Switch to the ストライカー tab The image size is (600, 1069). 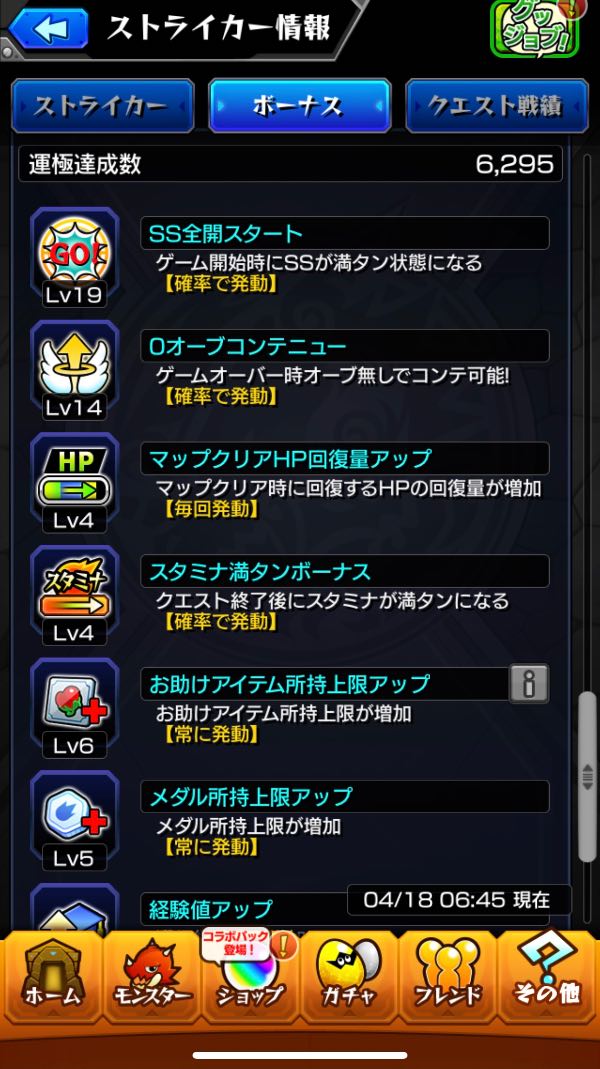pos(102,106)
